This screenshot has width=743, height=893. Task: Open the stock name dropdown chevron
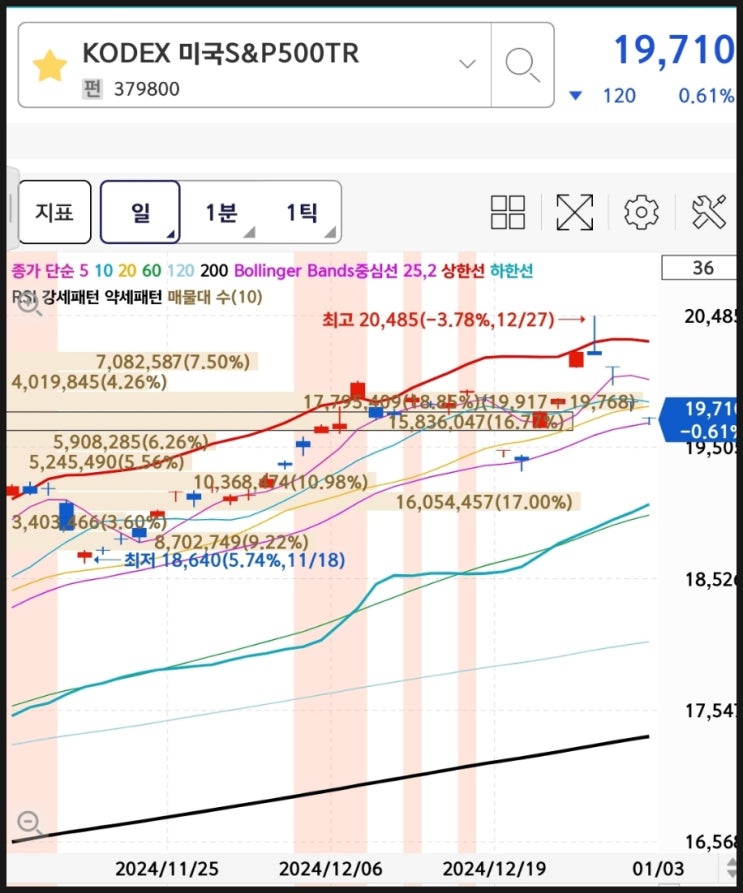467,62
